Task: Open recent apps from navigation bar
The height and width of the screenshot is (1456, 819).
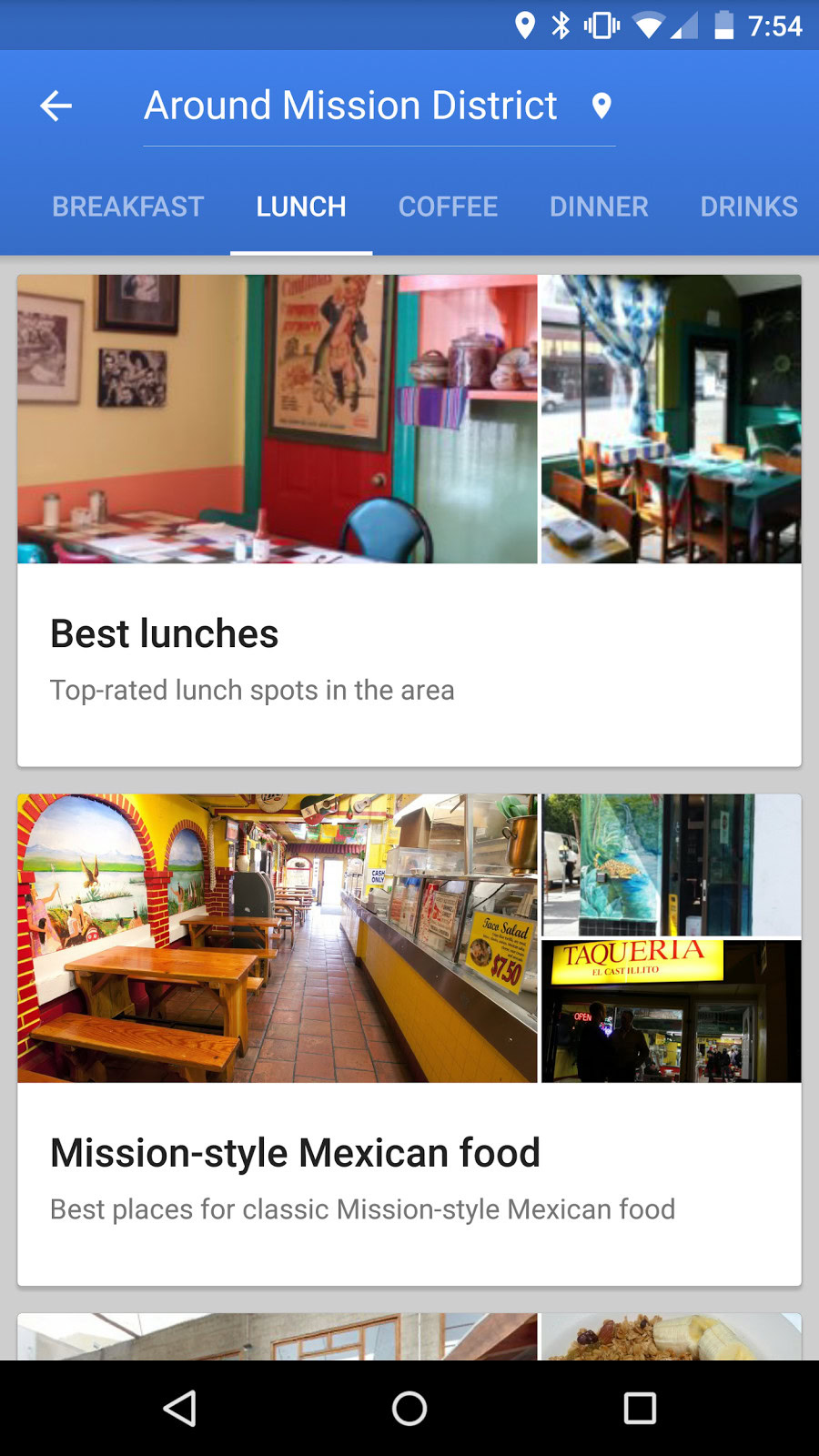Action: 640,1409
